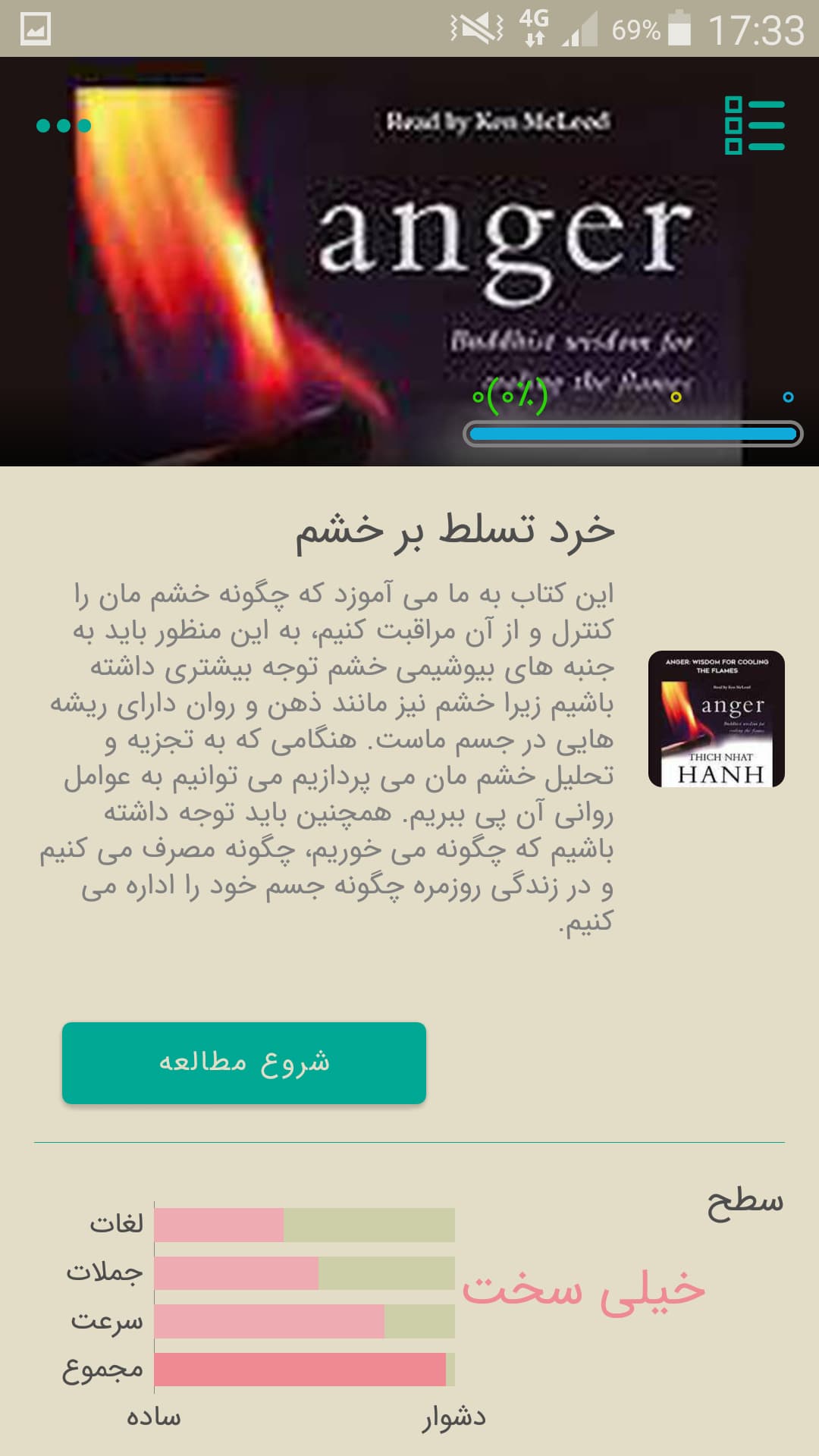819x1456 pixels.
Task: Open the three-dot overflow menu
Action: [x=64, y=125]
